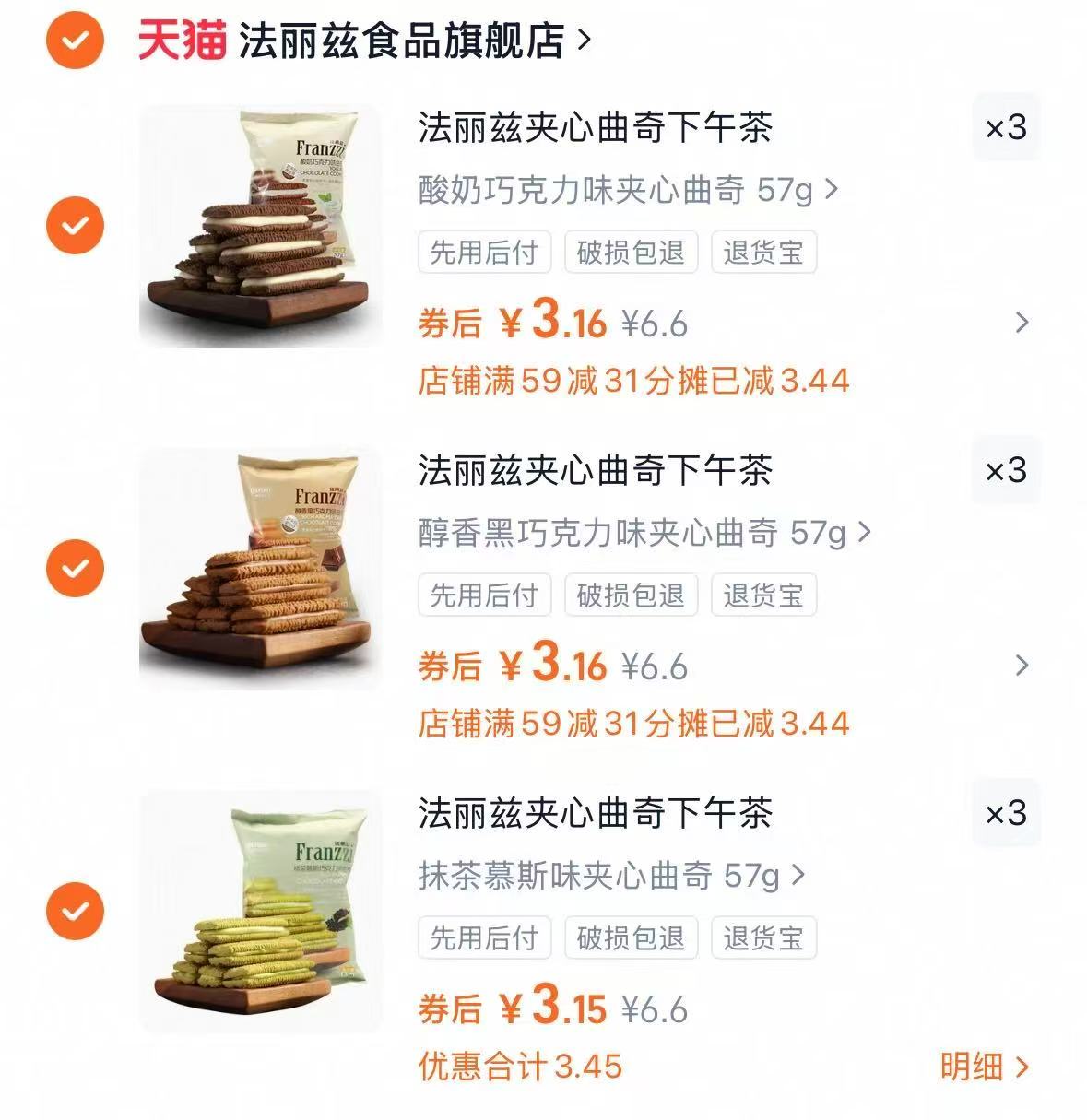This screenshot has width=1087, height=1120.
Task: Click the 破损包退 badge on first item
Action: point(630,253)
